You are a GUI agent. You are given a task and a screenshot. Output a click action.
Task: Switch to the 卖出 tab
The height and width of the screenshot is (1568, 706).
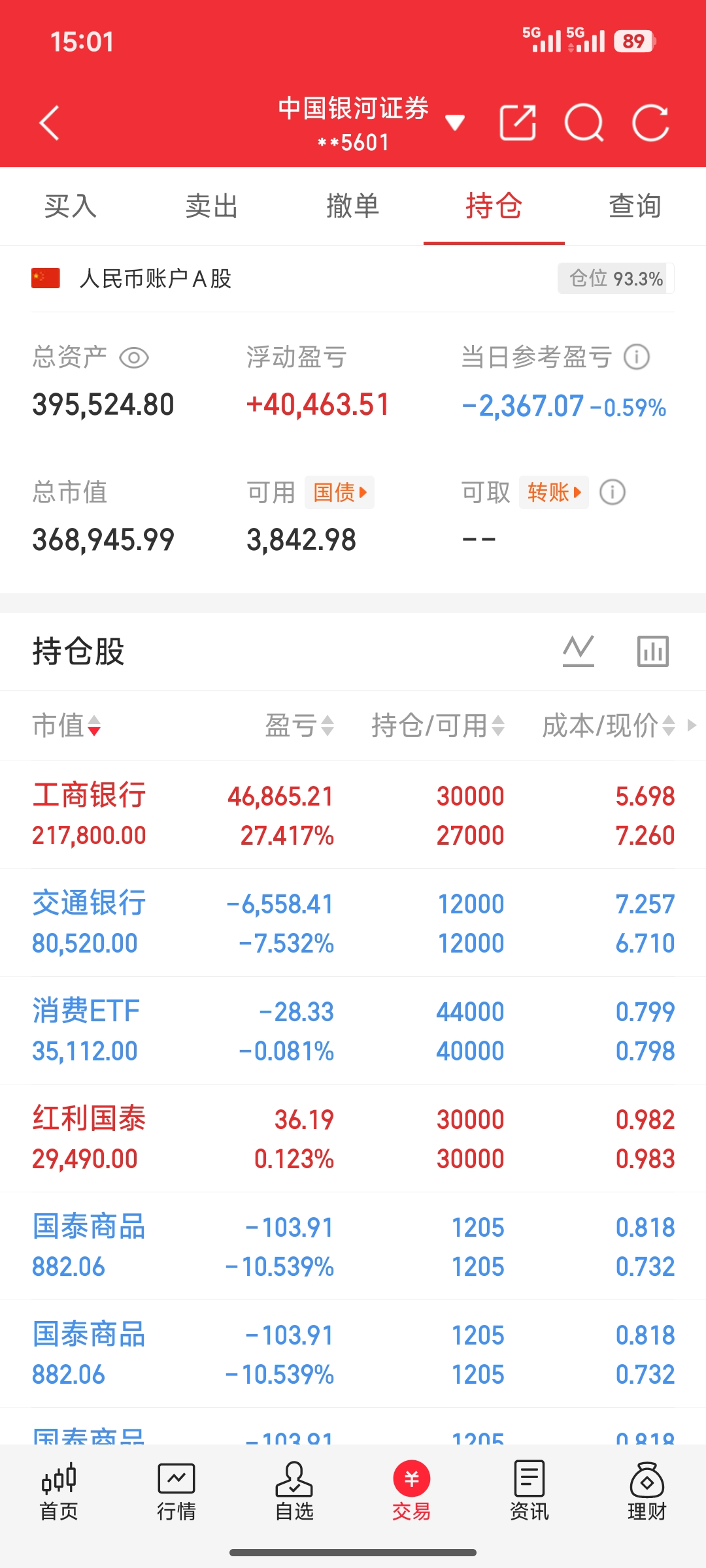pos(212,206)
